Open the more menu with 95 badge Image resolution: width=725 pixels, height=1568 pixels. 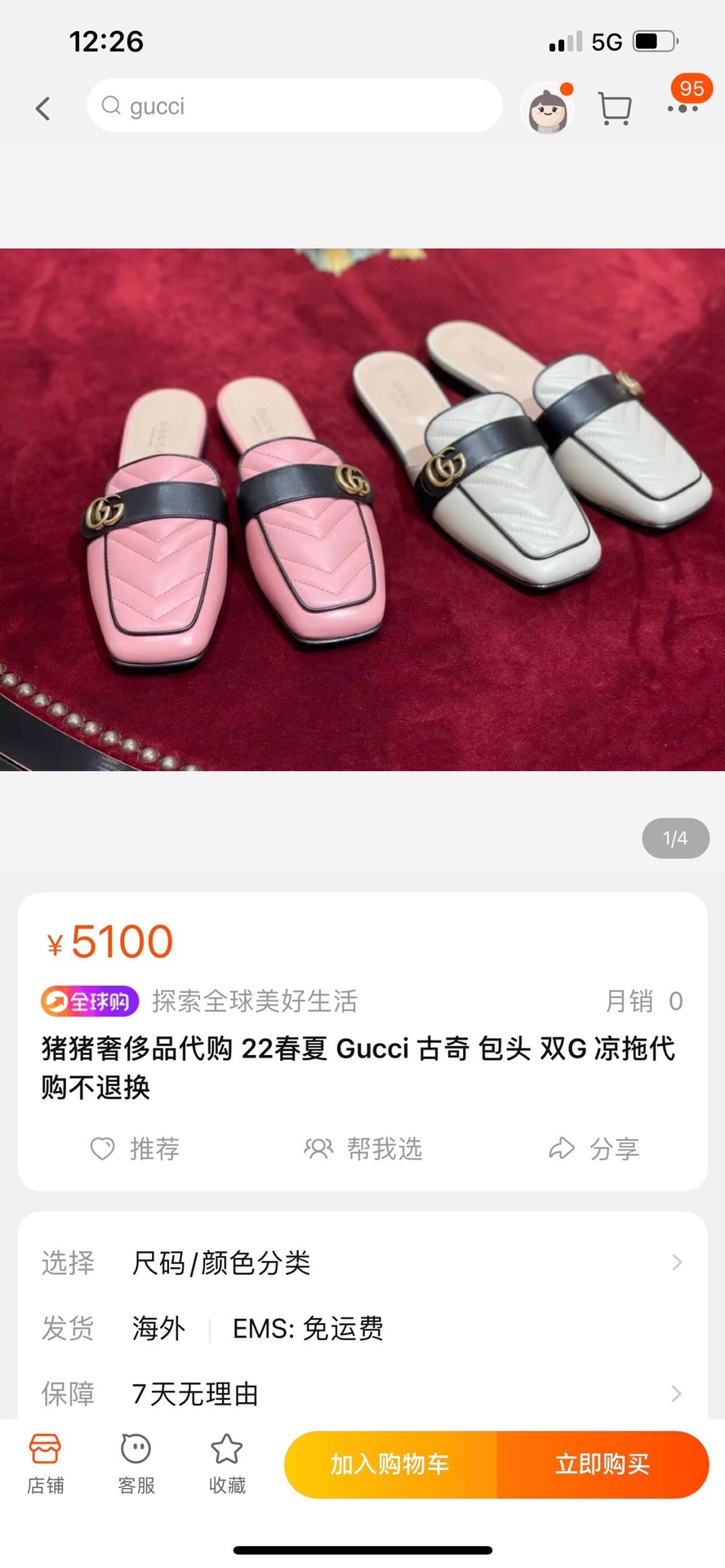683,106
